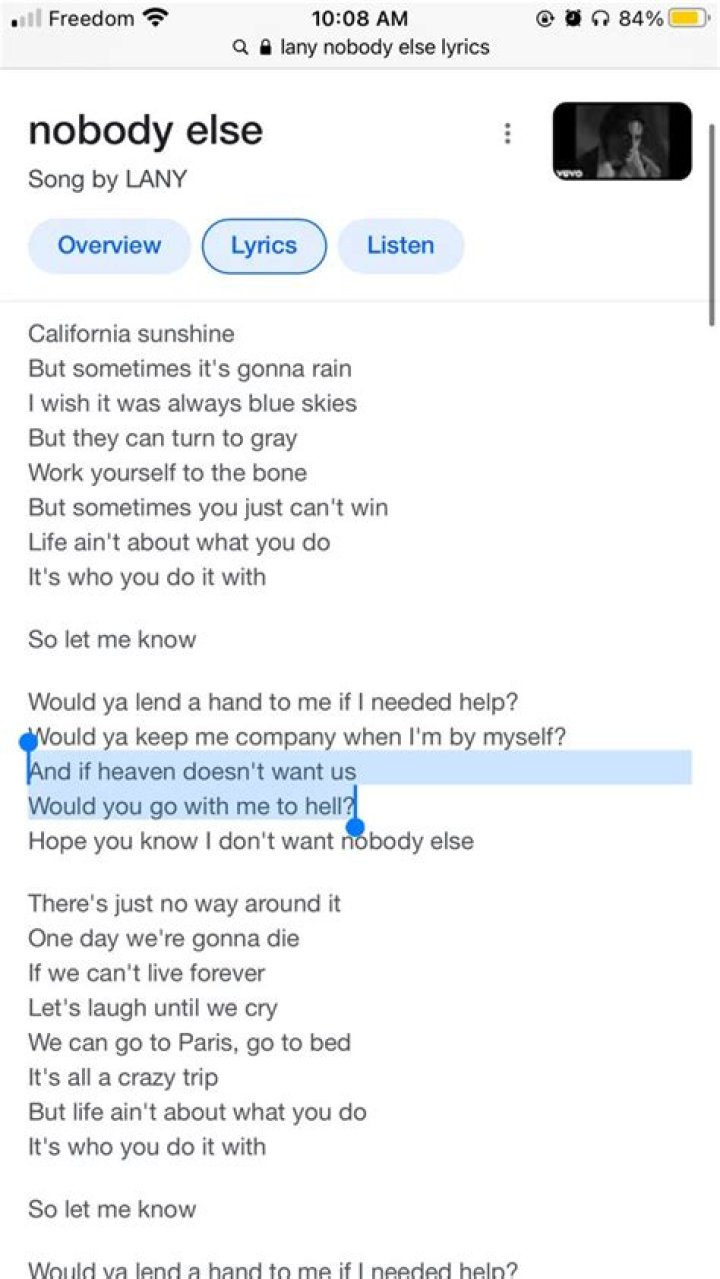Switch to the Overview tab

tap(109, 245)
